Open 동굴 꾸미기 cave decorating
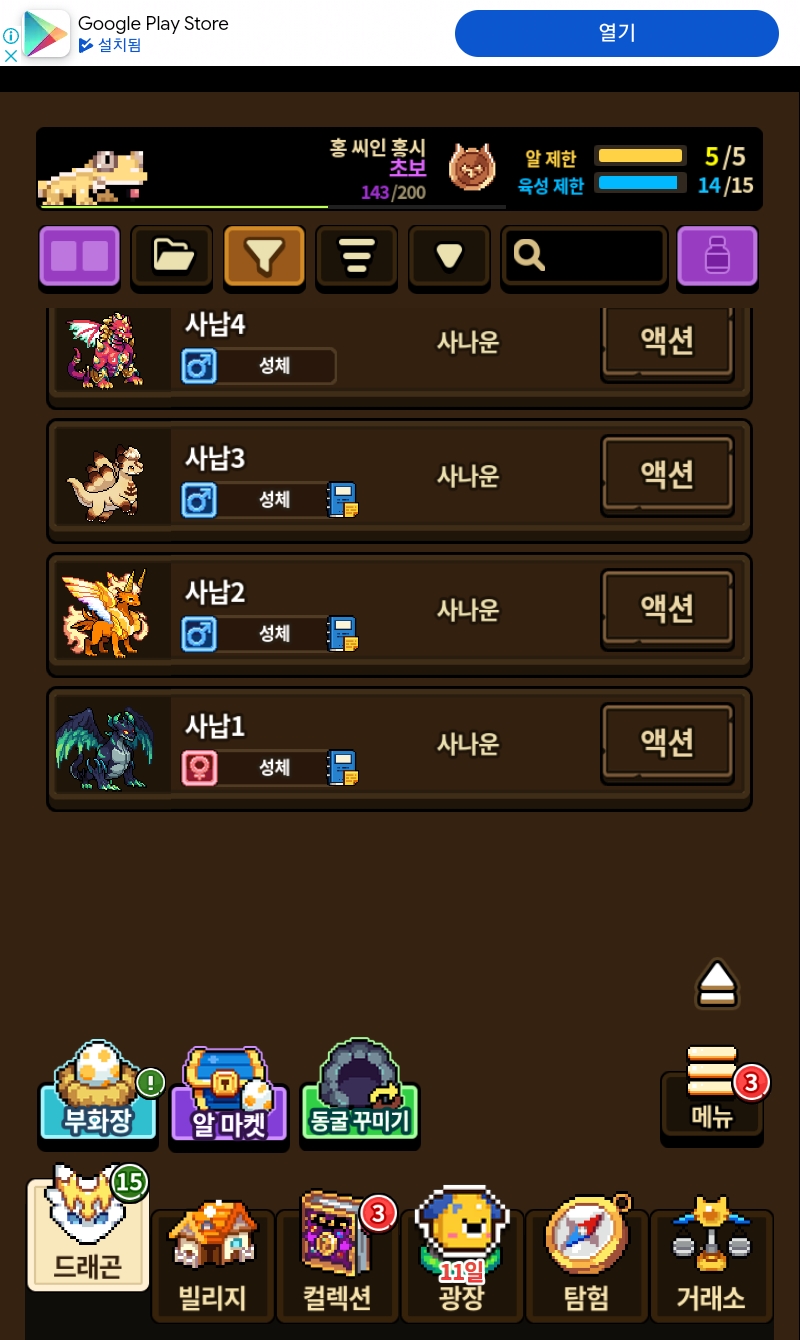The image size is (800, 1340). tap(360, 1097)
